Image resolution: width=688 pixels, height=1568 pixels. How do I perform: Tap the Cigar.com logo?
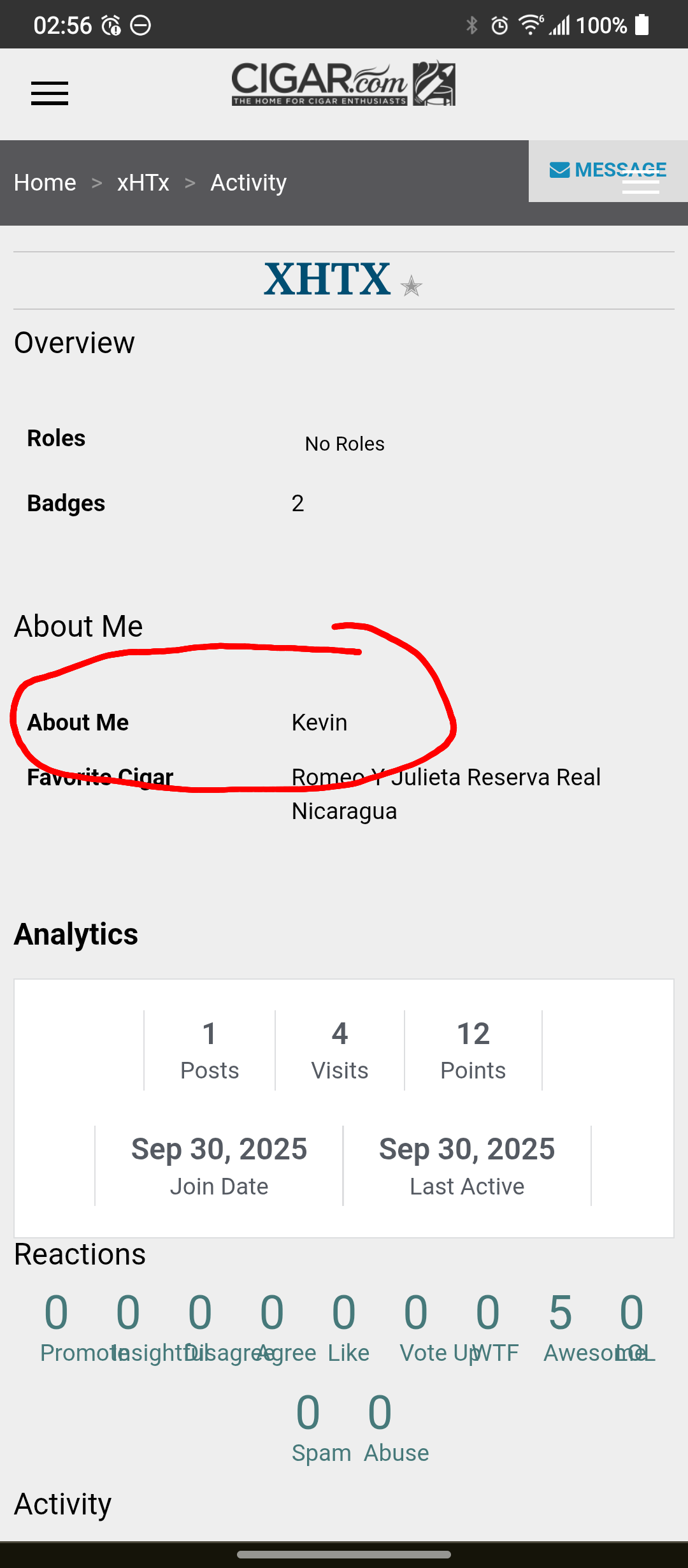343,83
